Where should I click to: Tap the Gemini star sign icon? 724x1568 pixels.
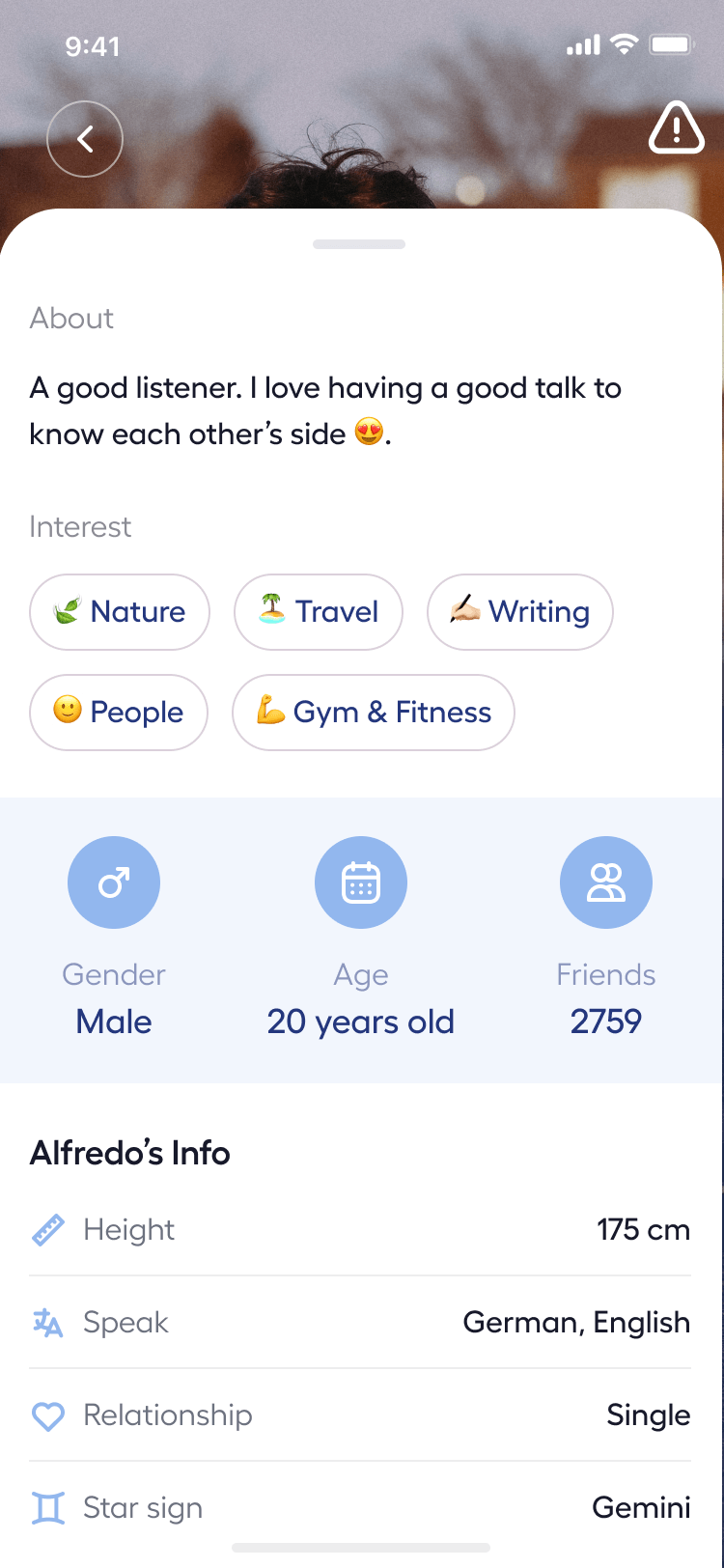coord(46,1507)
